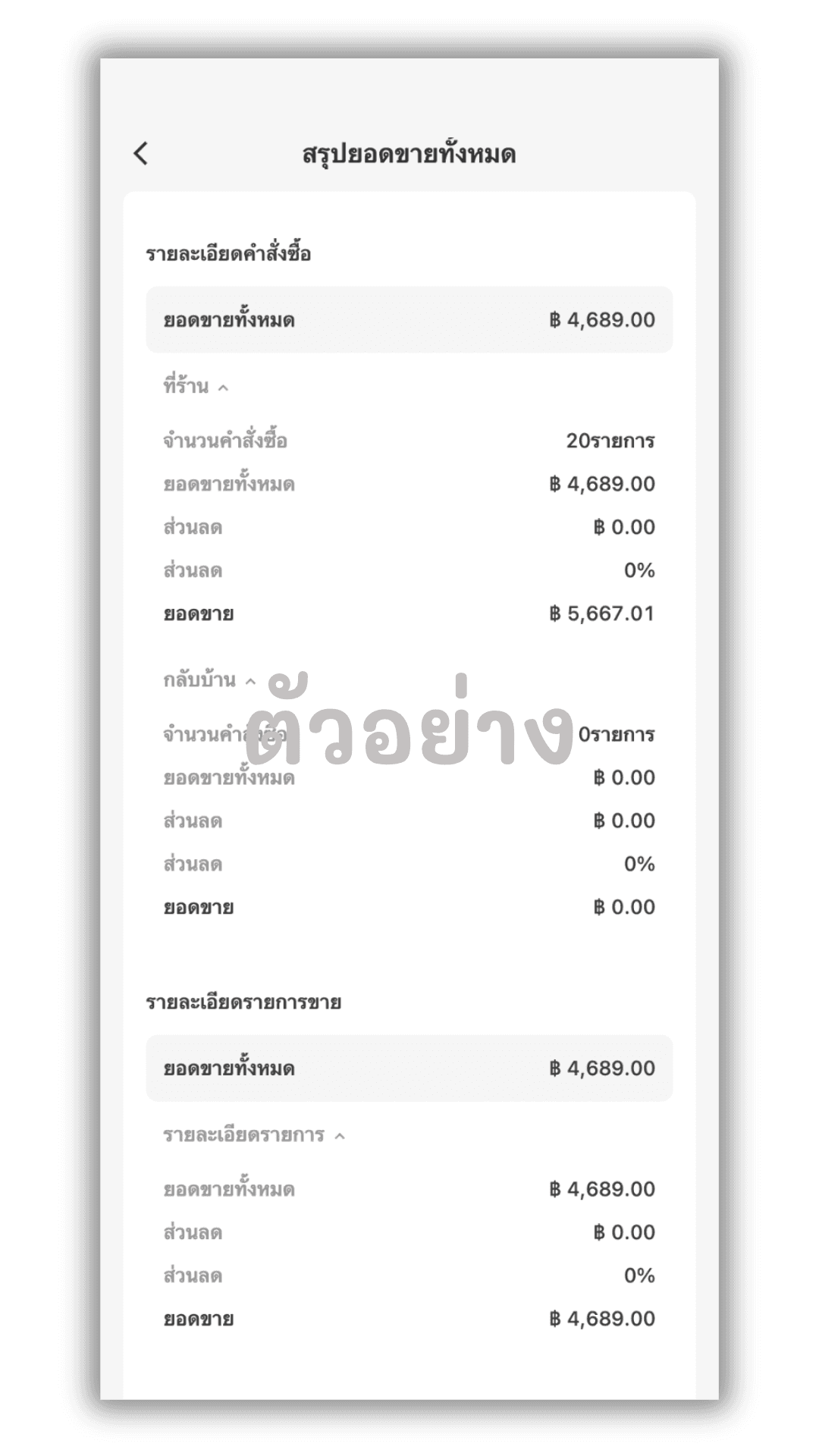Viewport: 819px width, 1456px height.
Task: Go back from สรุปยอดขายทั้งหมด page
Action: click(141, 153)
